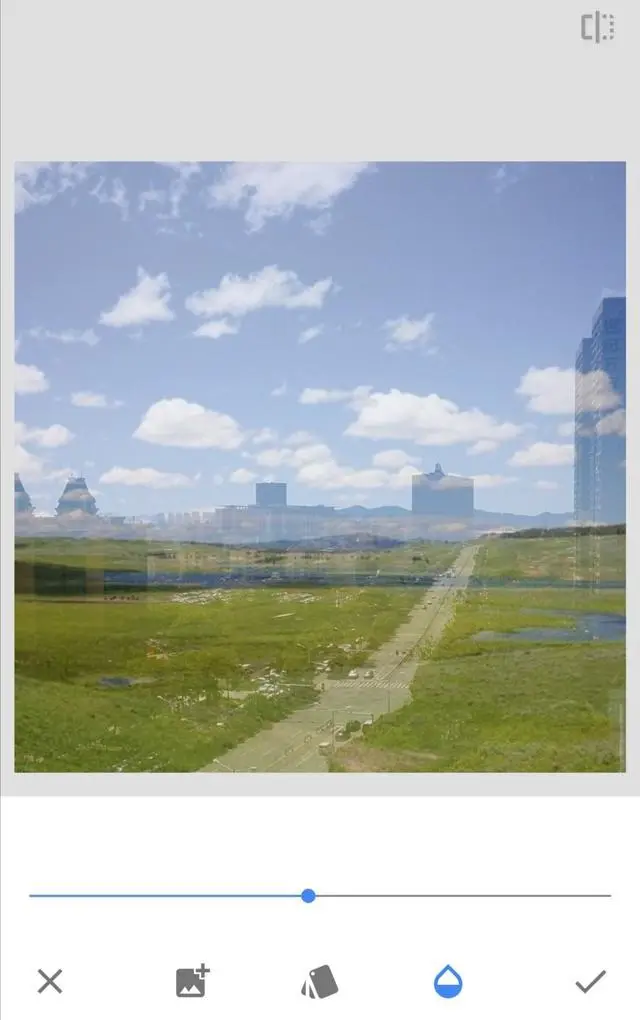Viewport: 640px width, 1020px height.
Task: Select the opacity droplet tool
Action: point(448,981)
